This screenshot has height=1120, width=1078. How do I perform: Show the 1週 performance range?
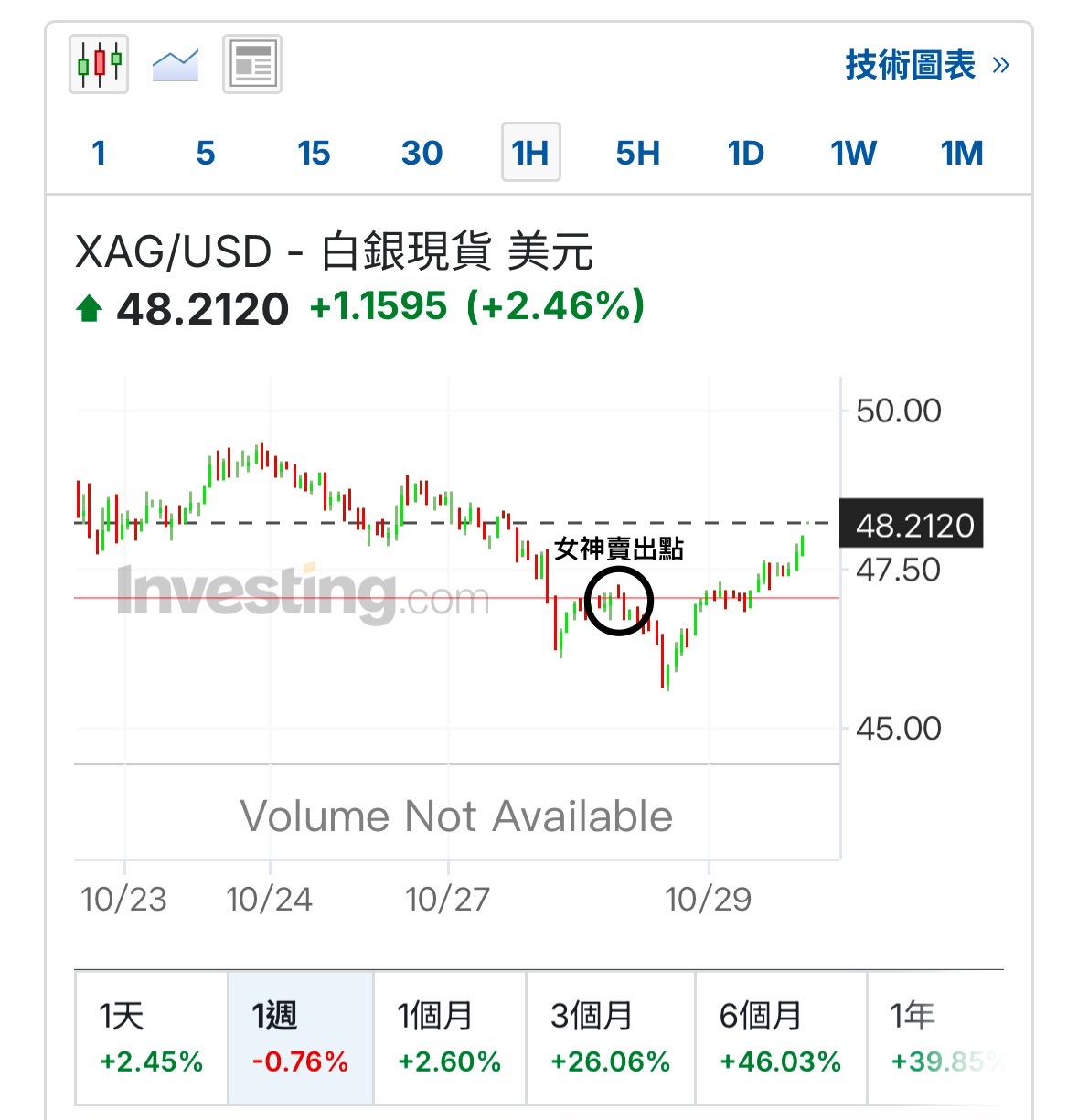point(300,1038)
